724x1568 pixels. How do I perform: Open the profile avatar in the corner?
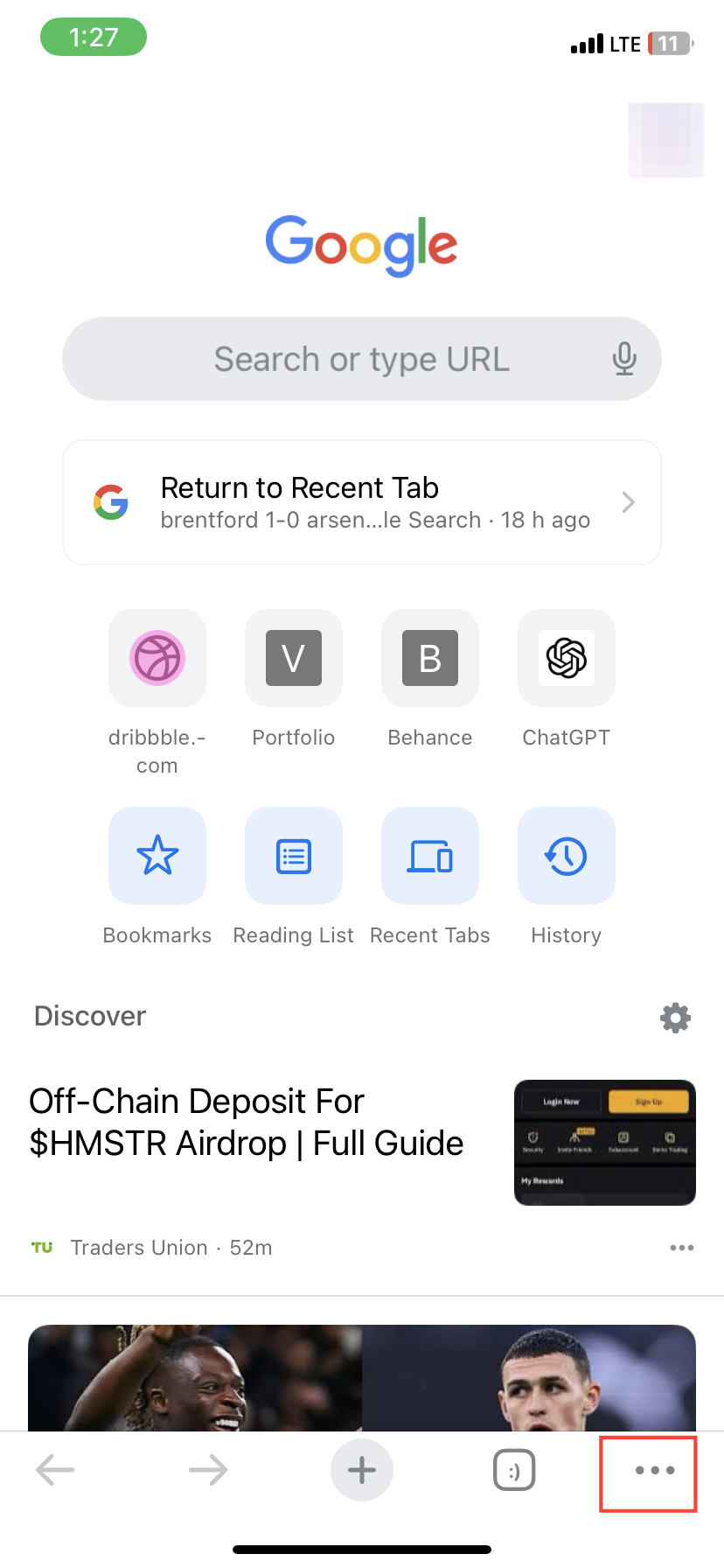tap(666, 140)
